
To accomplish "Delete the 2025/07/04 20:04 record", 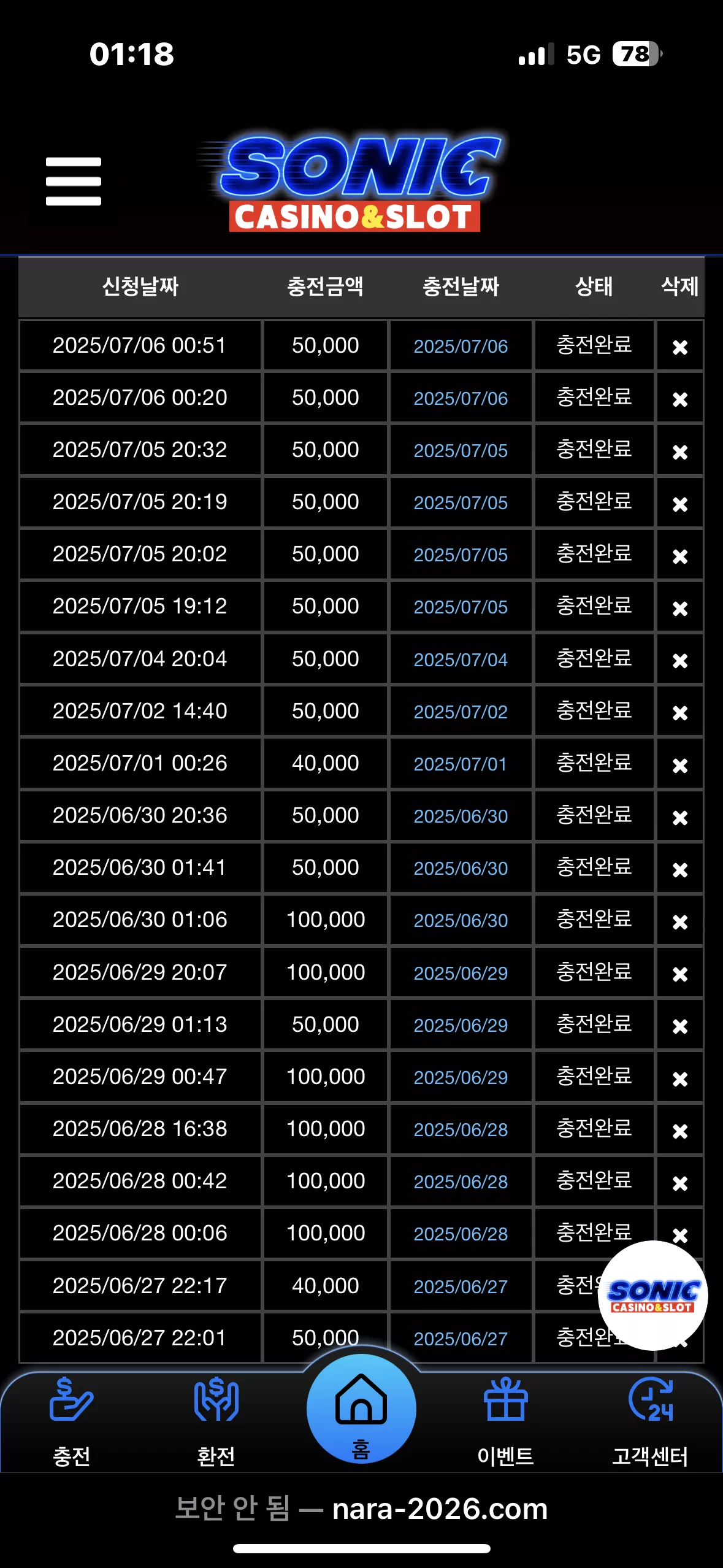I will pyautogui.click(x=679, y=660).
